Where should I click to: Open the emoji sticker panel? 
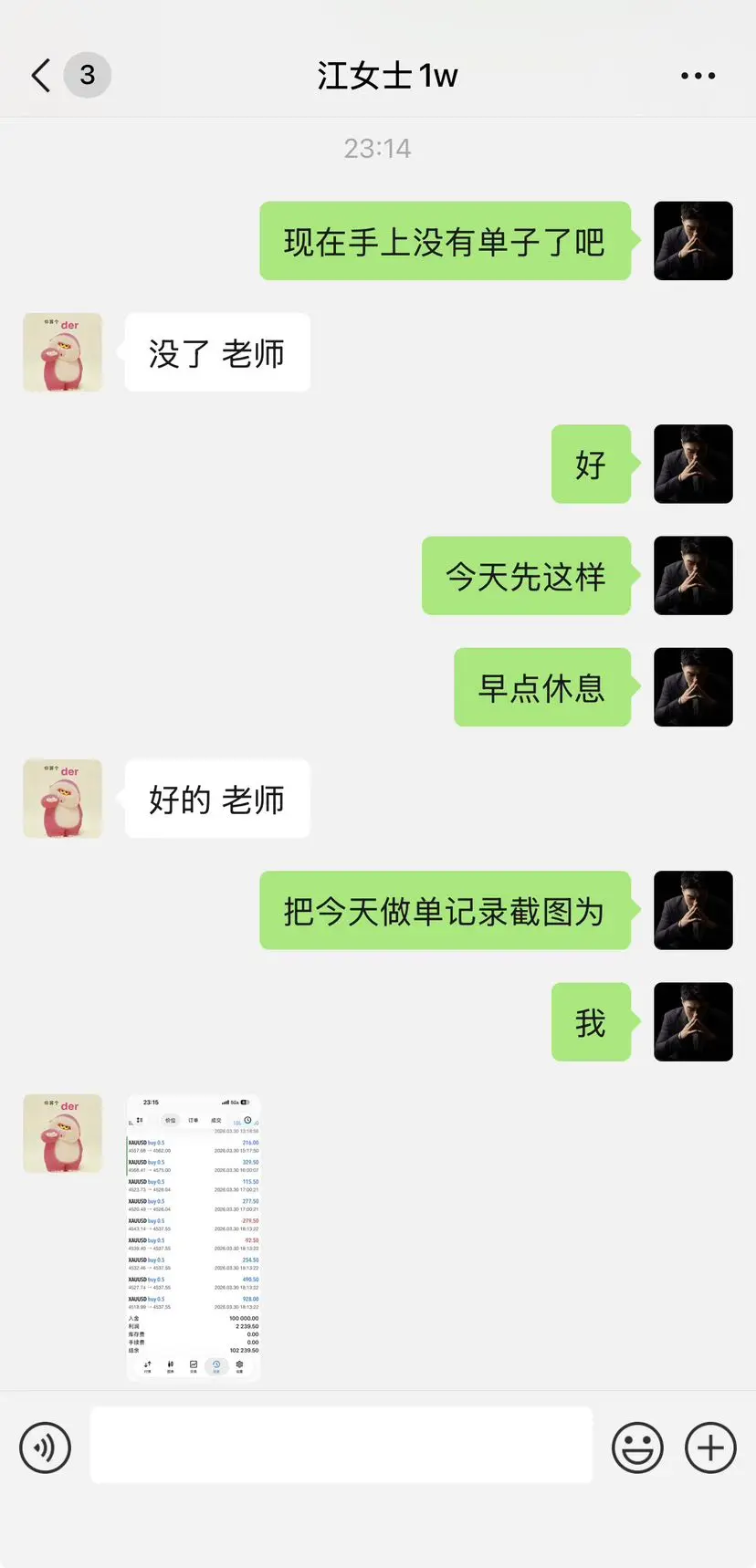[x=638, y=1447]
